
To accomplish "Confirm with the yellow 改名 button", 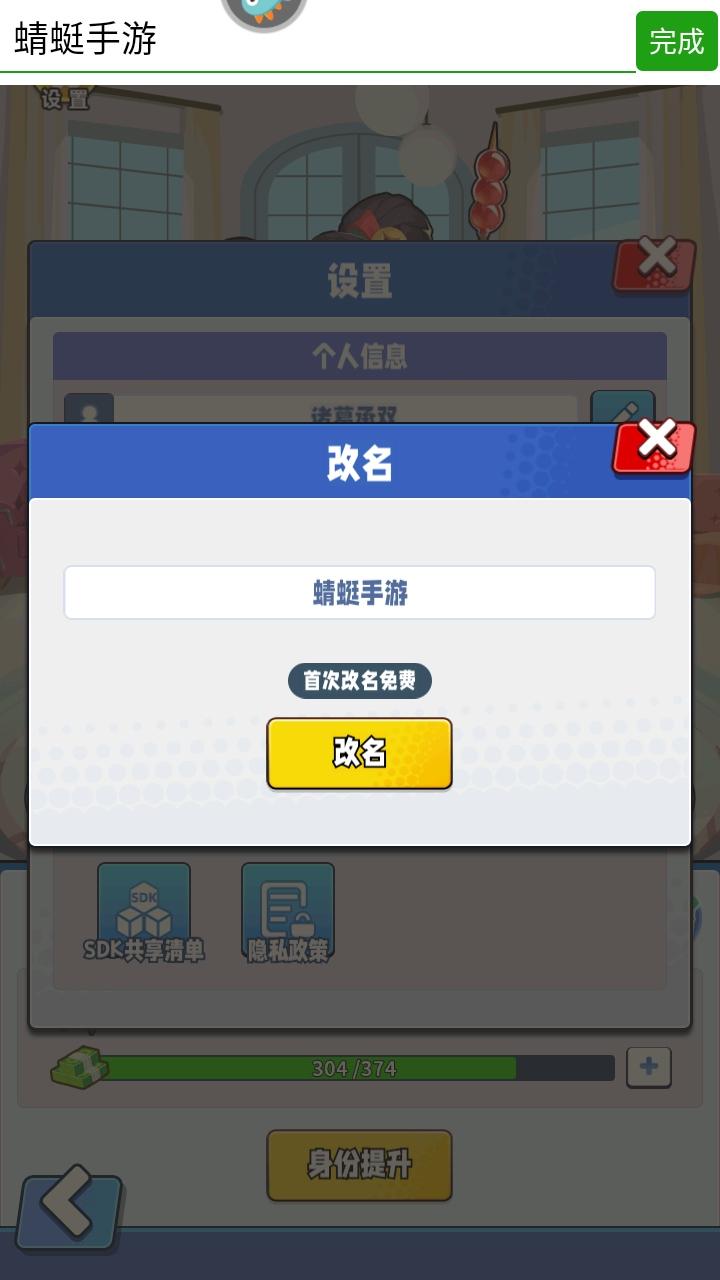I will [x=359, y=753].
